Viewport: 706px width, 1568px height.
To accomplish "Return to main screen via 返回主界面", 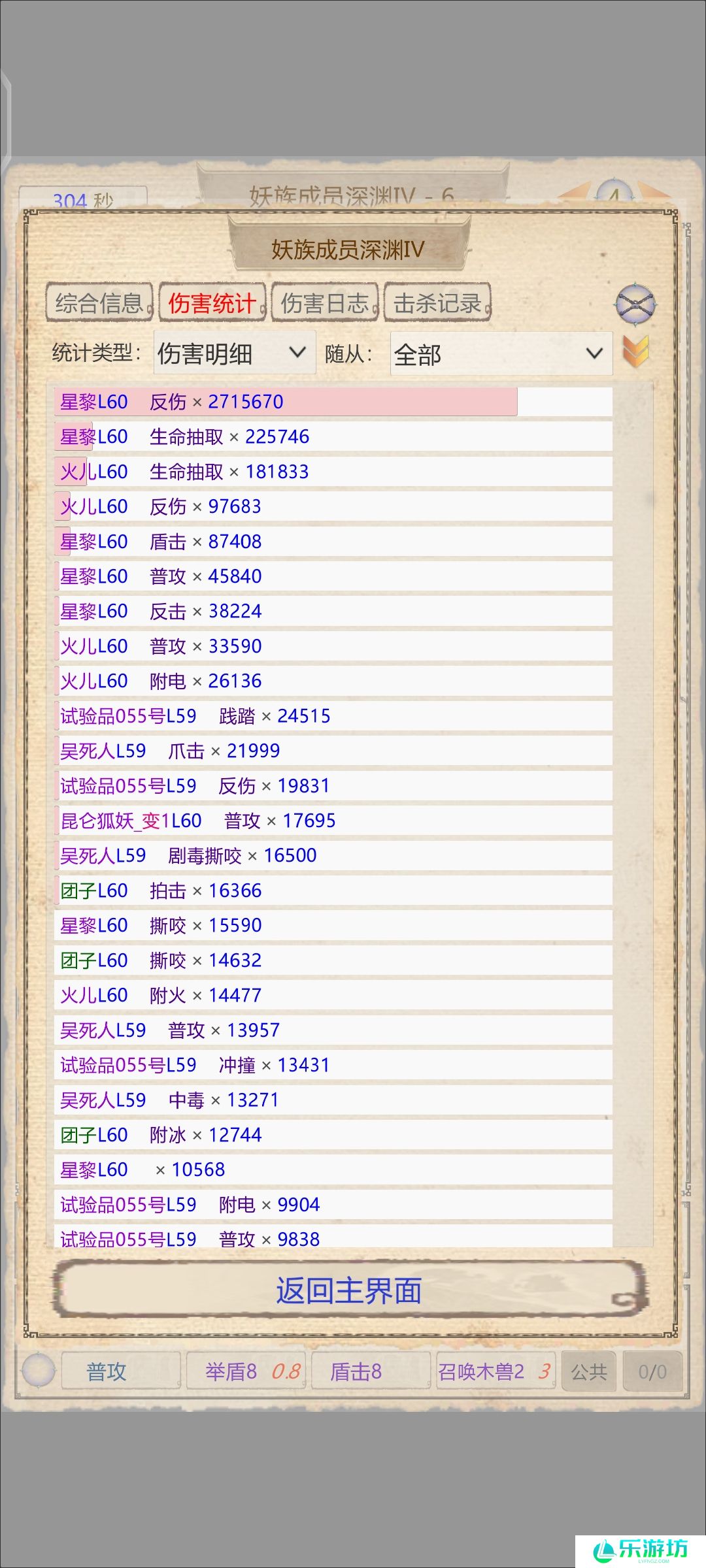I will 350,1291.
